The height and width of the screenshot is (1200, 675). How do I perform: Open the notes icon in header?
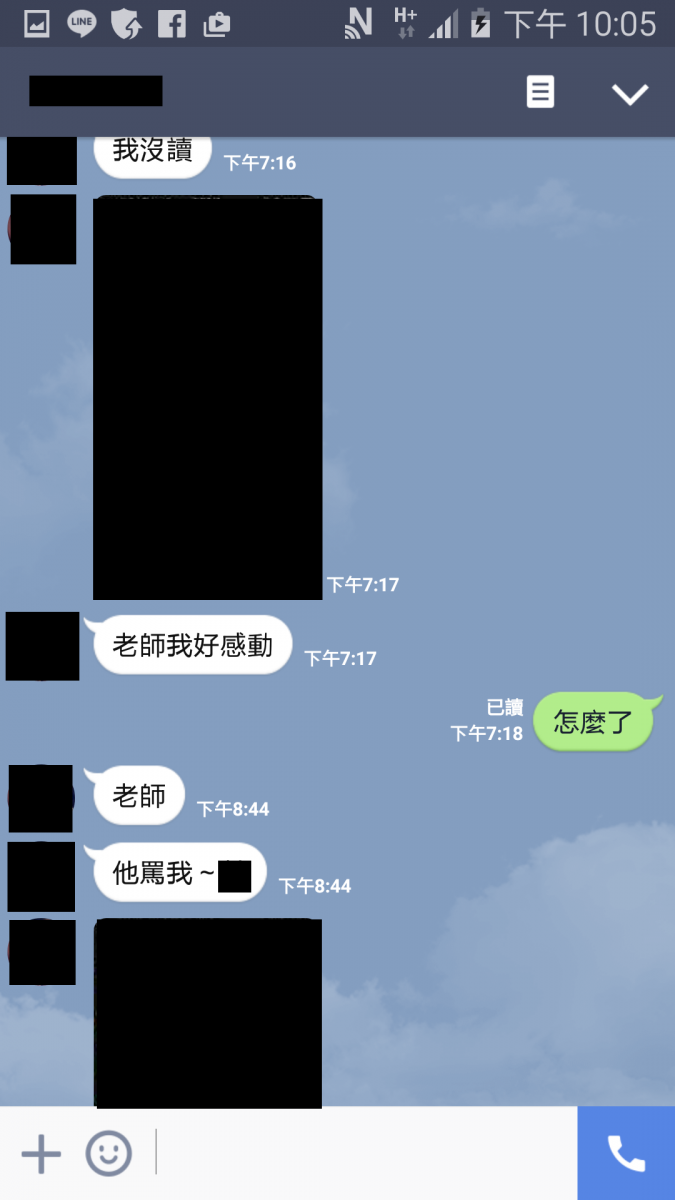540,93
